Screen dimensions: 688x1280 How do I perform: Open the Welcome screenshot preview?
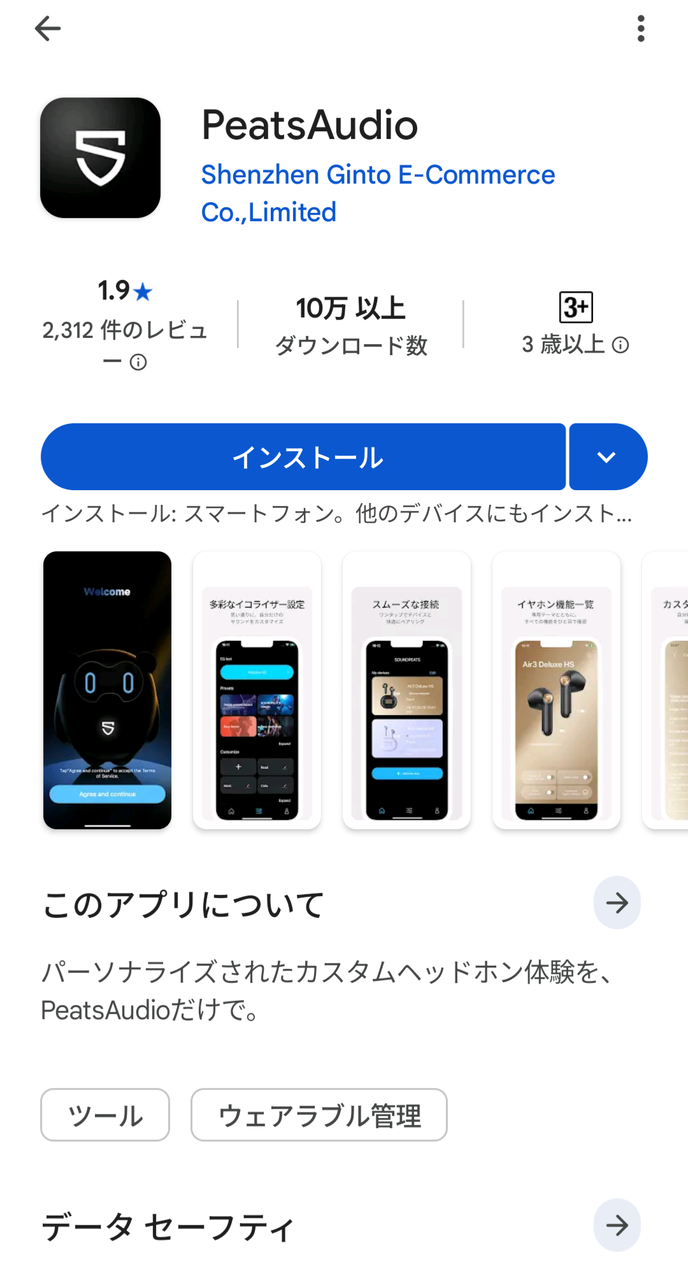pyautogui.click(x=107, y=690)
